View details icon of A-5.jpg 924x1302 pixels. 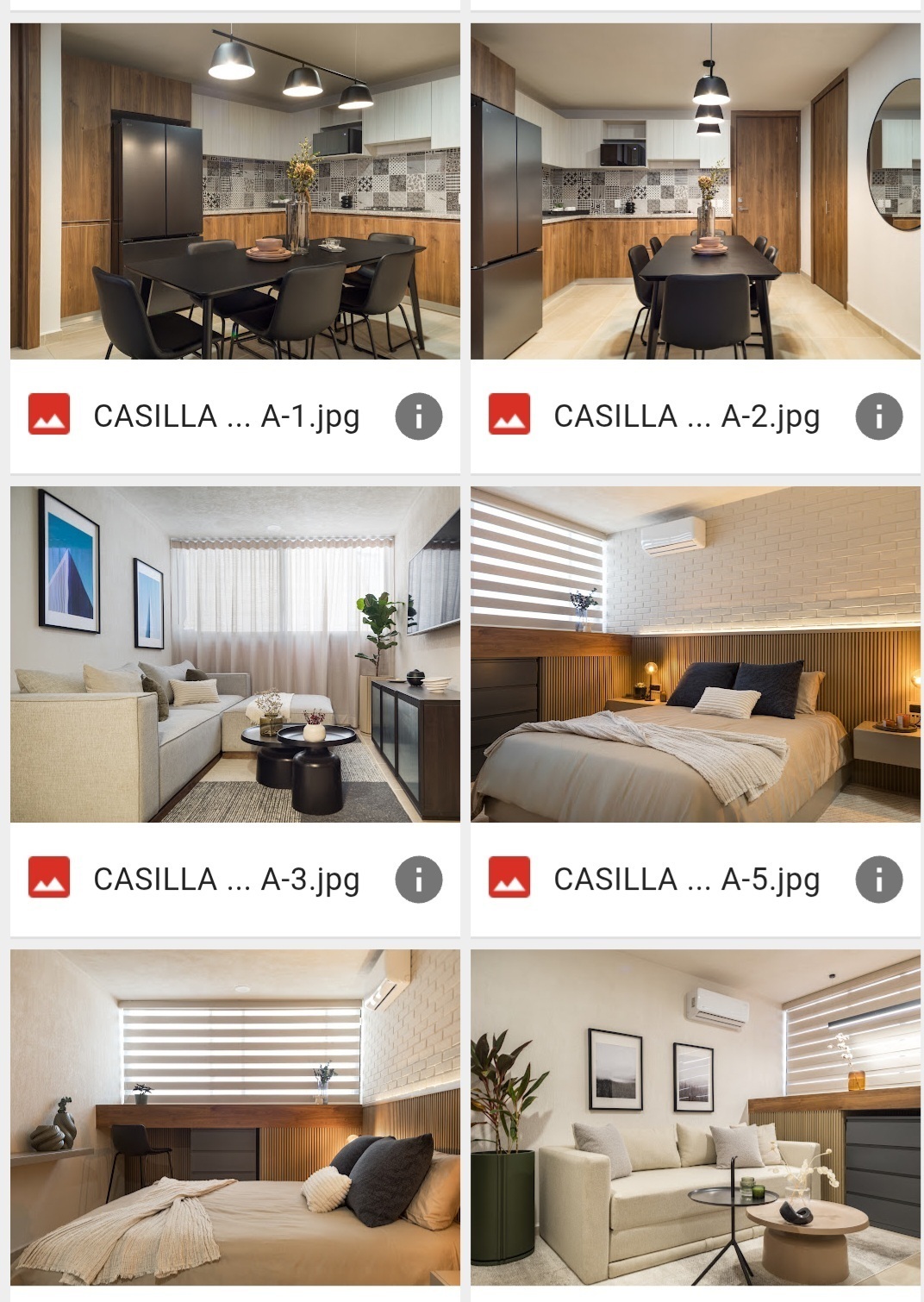coord(878,879)
